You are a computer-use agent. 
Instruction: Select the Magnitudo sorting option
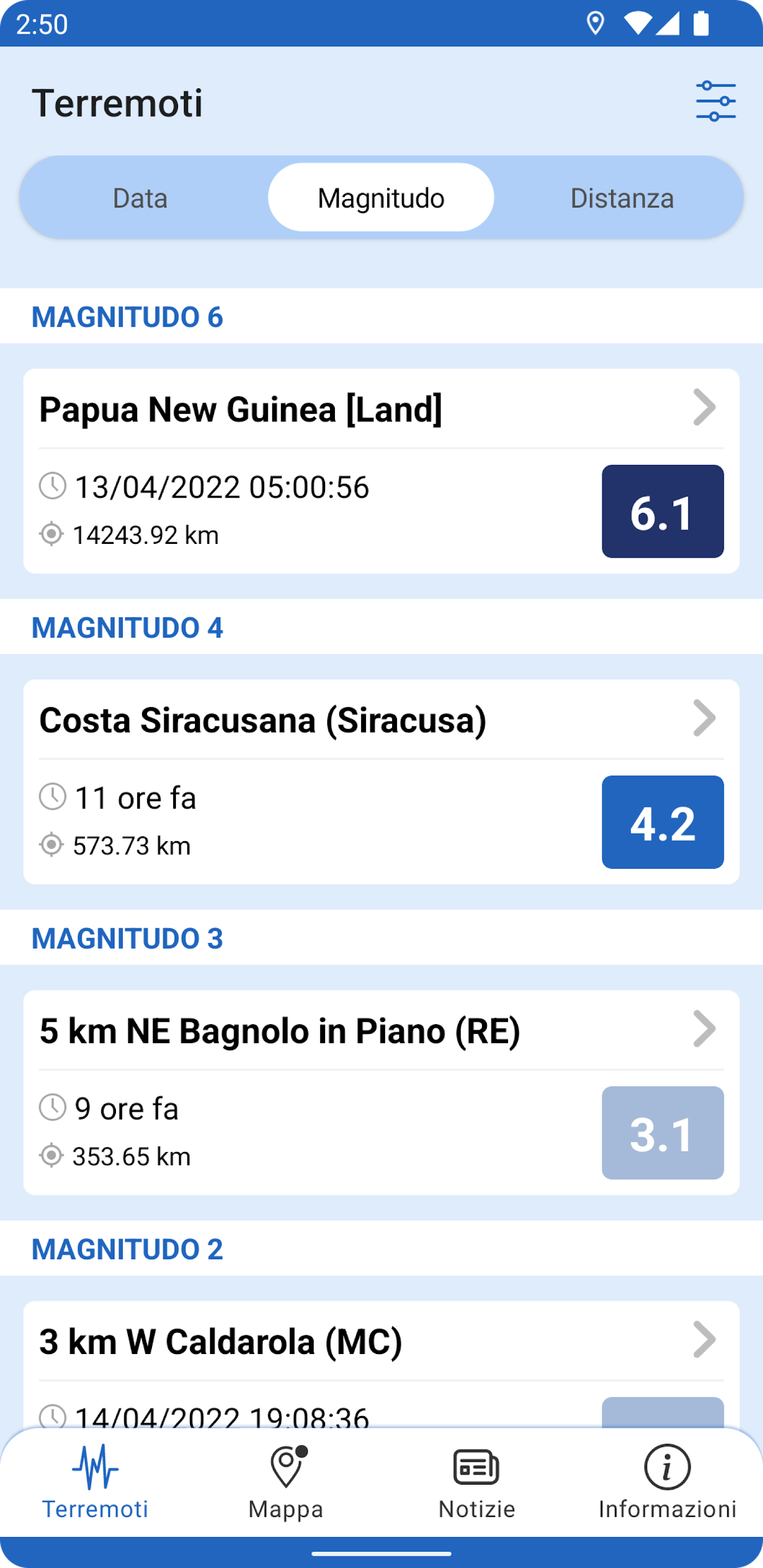pyautogui.click(x=381, y=198)
